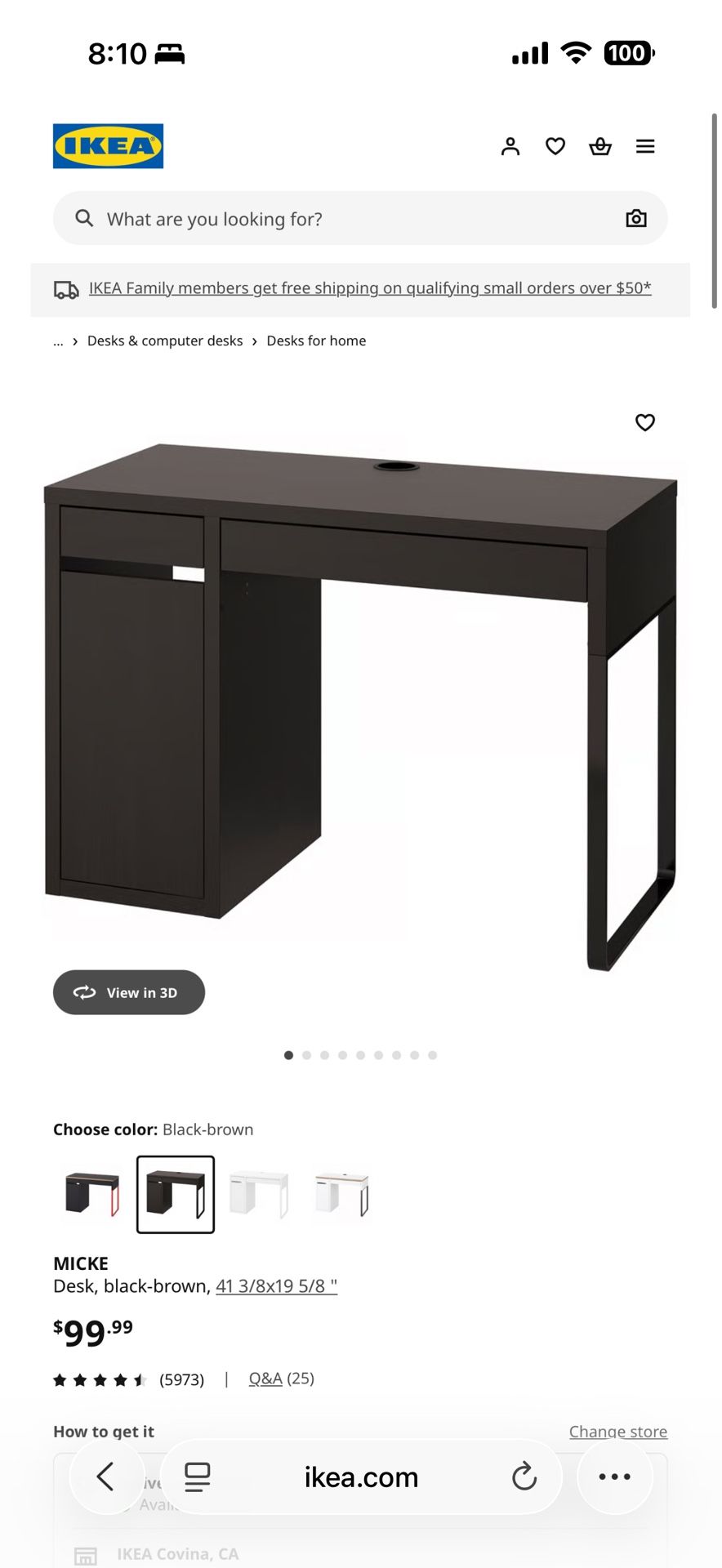Open Desks for home breadcrumb item
Image resolution: width=722 pixels, height=1568 pixels.
(x=316, y=341)
